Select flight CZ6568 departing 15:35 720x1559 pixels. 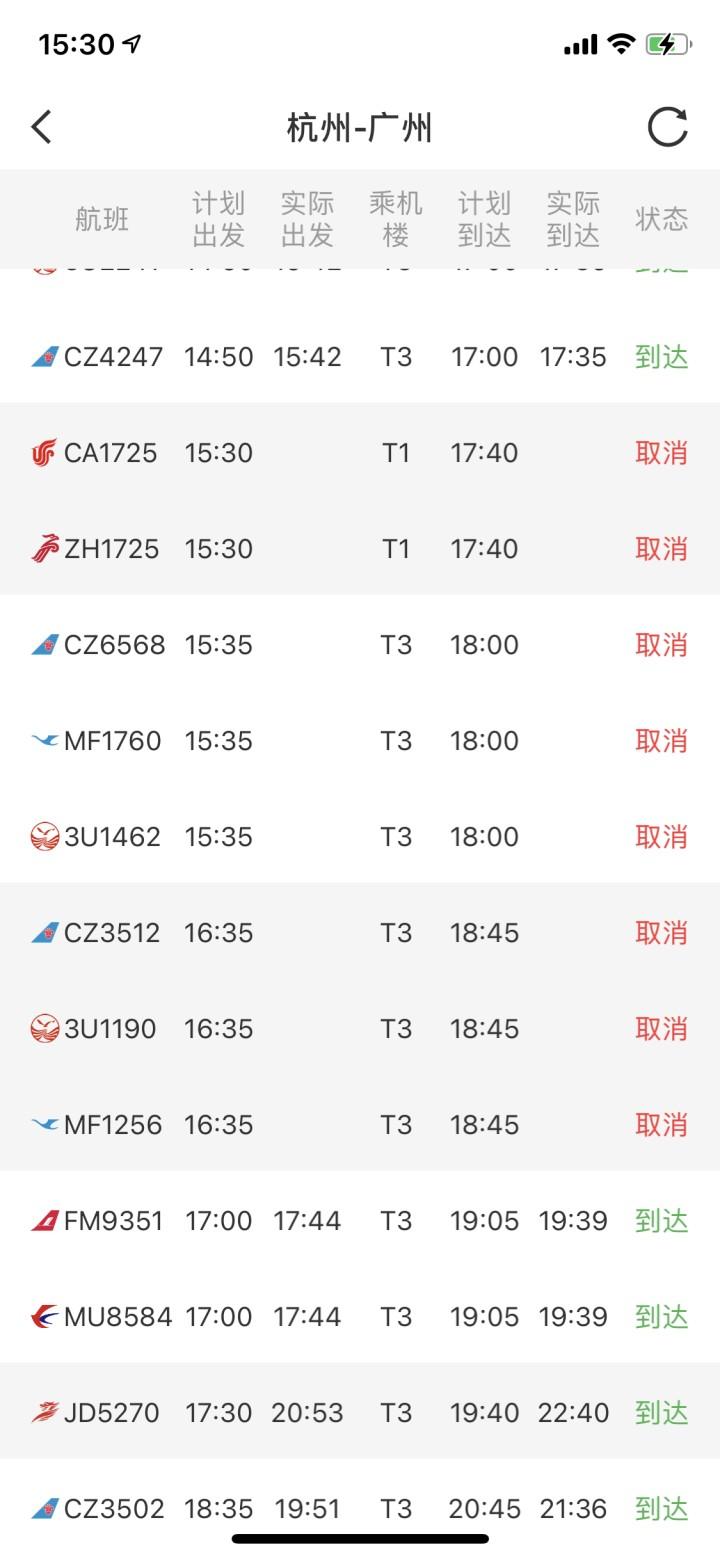[360, 644]
